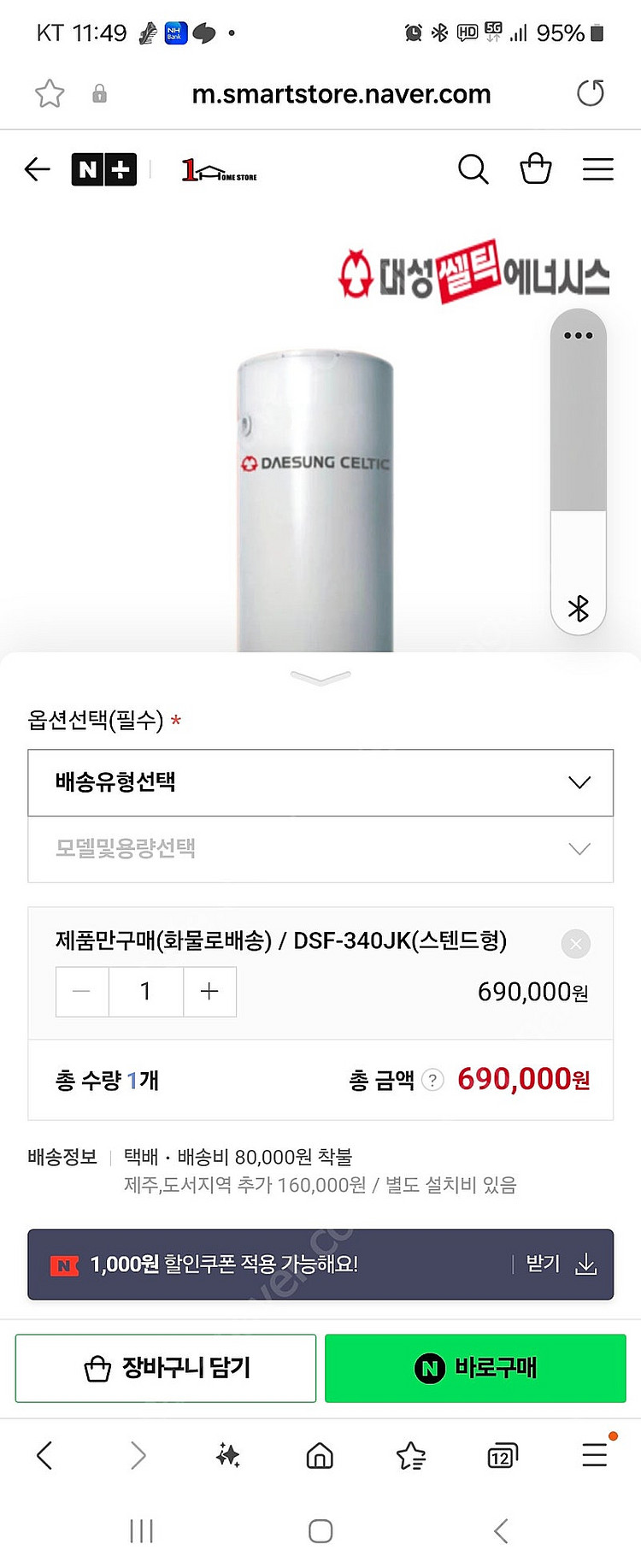Expand the 모델및용량선택 model selection dropdown

tap(320, 849)
